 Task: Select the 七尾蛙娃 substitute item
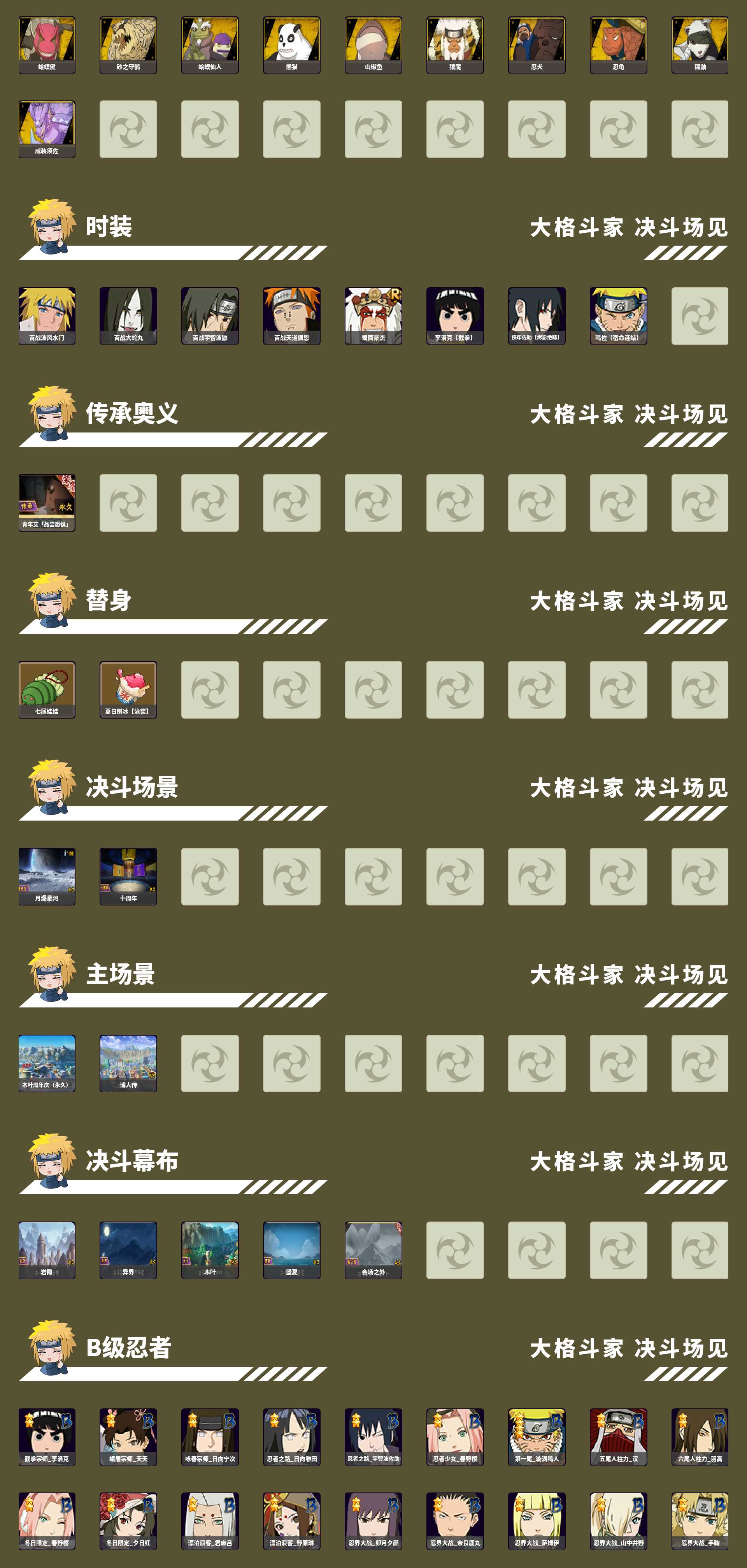point(47,688)
